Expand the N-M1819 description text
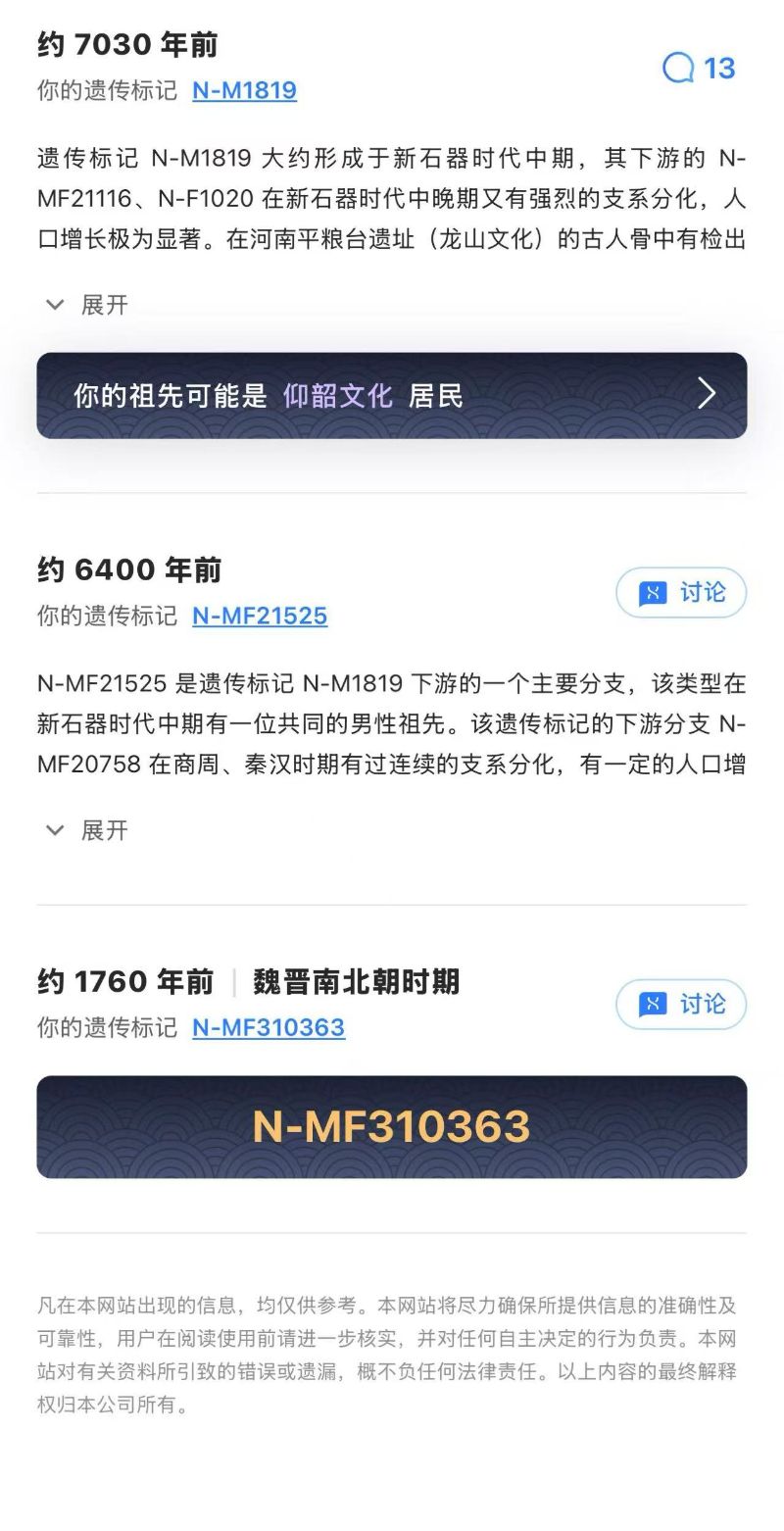Image resolution: width=784 pixels, height=1531 pixels. tap(88, 305)
